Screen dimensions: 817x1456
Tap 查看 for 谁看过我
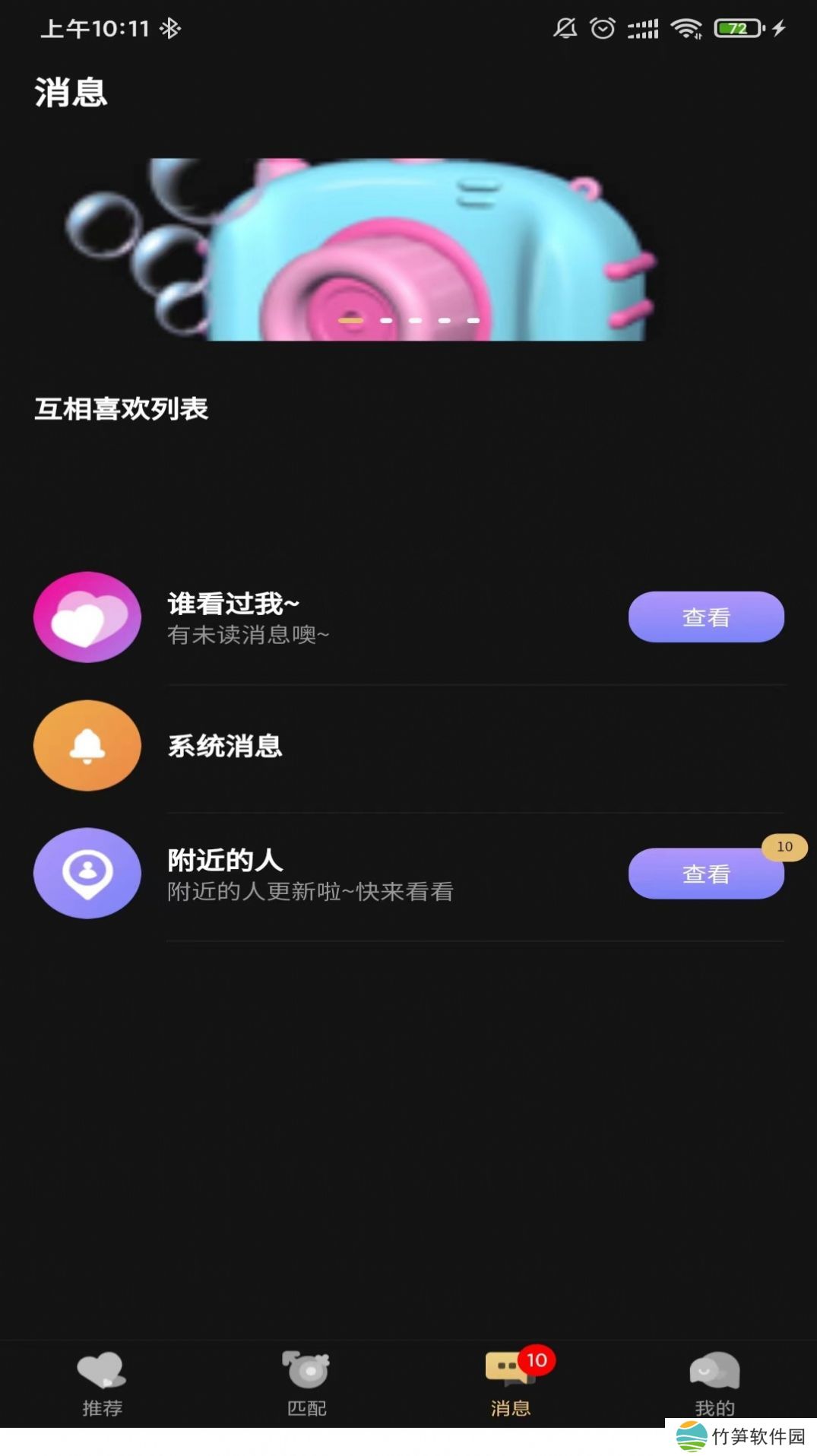click(x=705, y=617)
